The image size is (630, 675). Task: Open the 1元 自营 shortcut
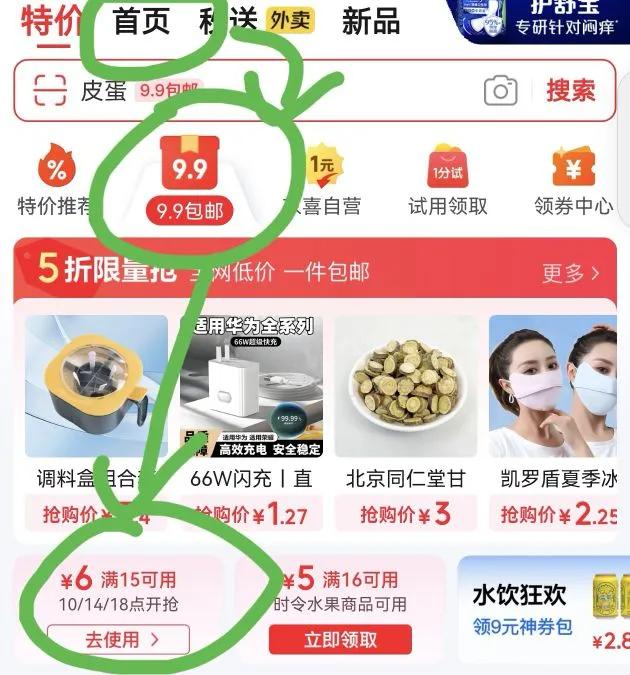click(x=323, y=180)
